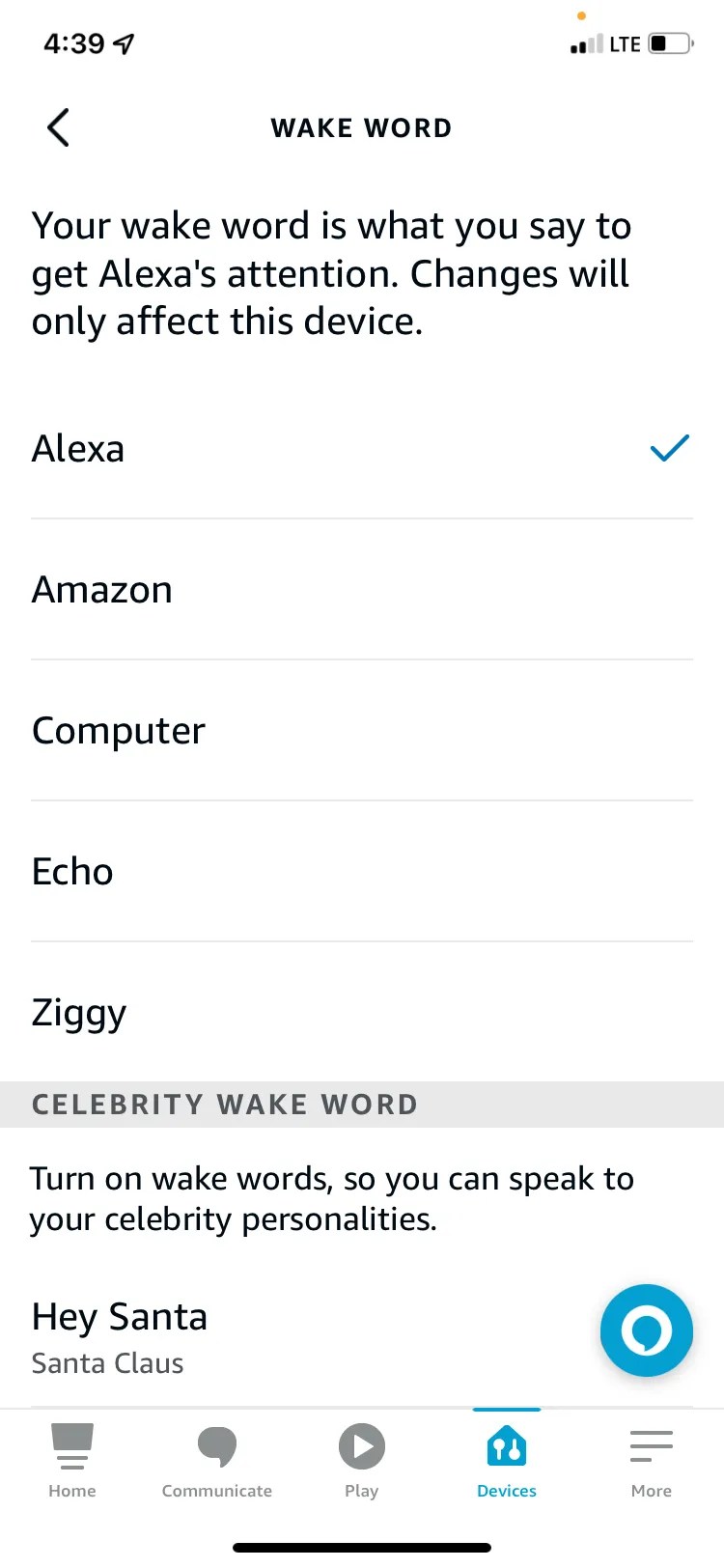Expand the Hey Santa celebrity wake word
The width and height of the screenshot is (724, 1568).
pyautogui.click(x=119, y=1315)
